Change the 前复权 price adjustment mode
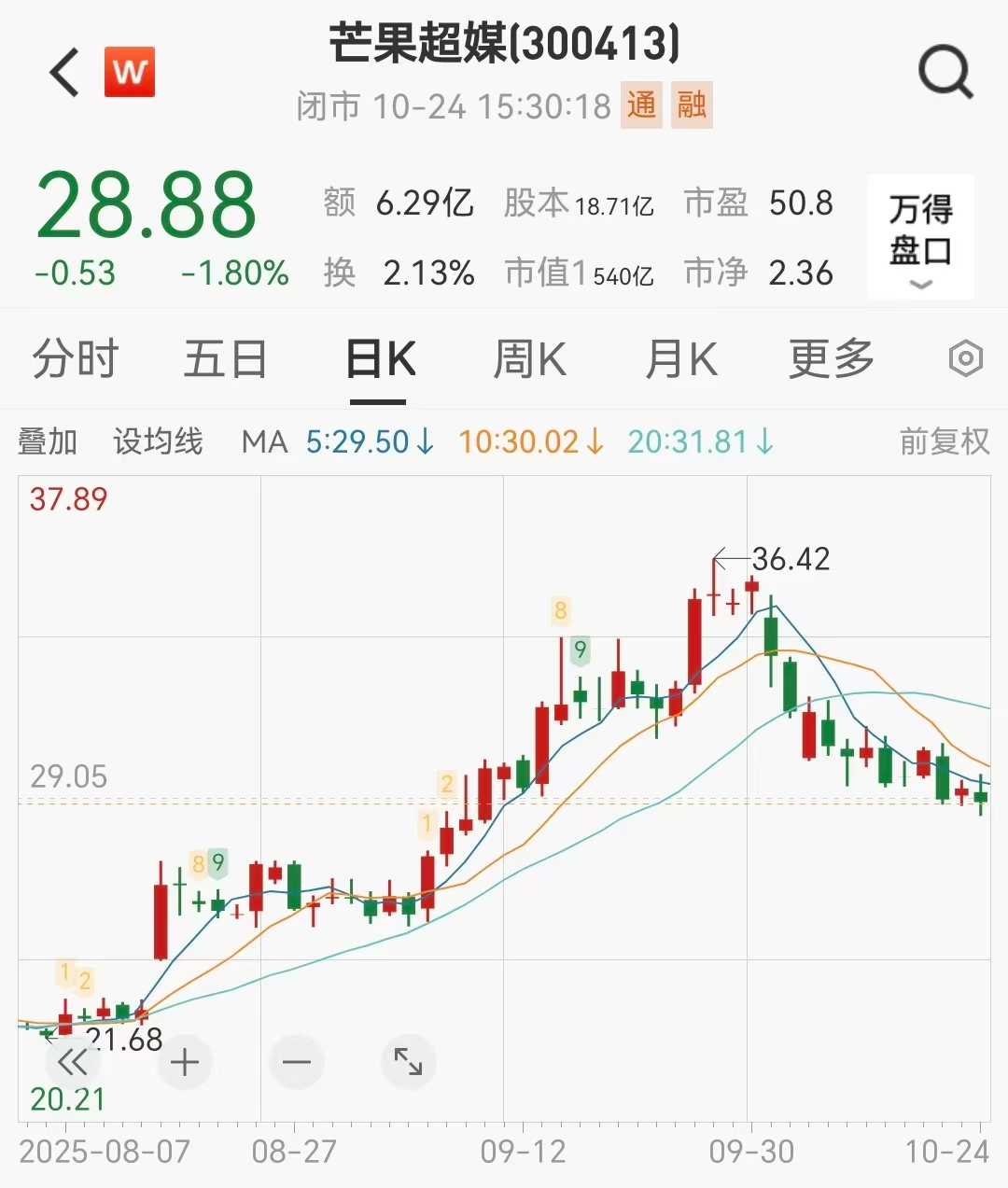Image resolution: width=1008 pixels, height=1188 pixels. (x=944, y=441)
